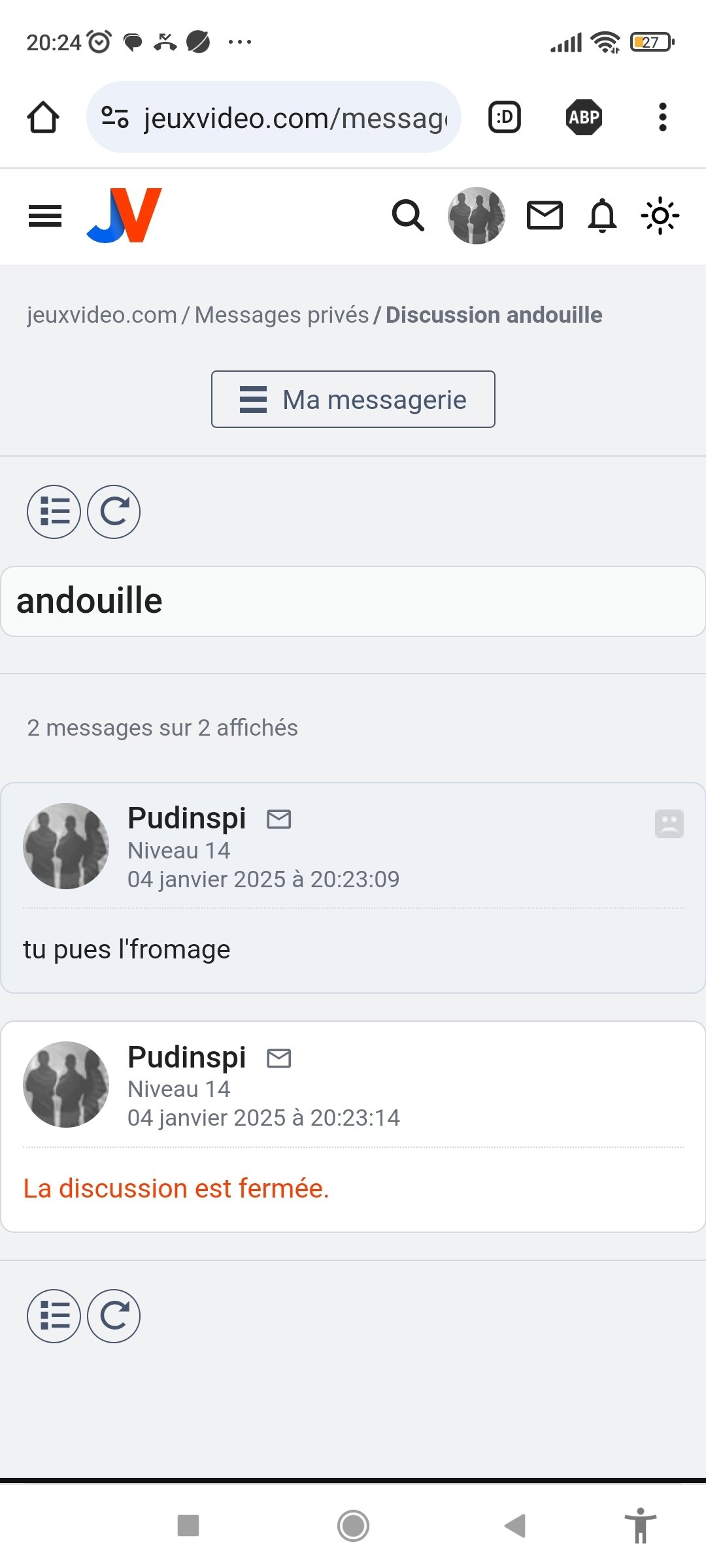Open Ma messagerie menu
Viewport: 706px width, 1568px height.
coord(353,399)
